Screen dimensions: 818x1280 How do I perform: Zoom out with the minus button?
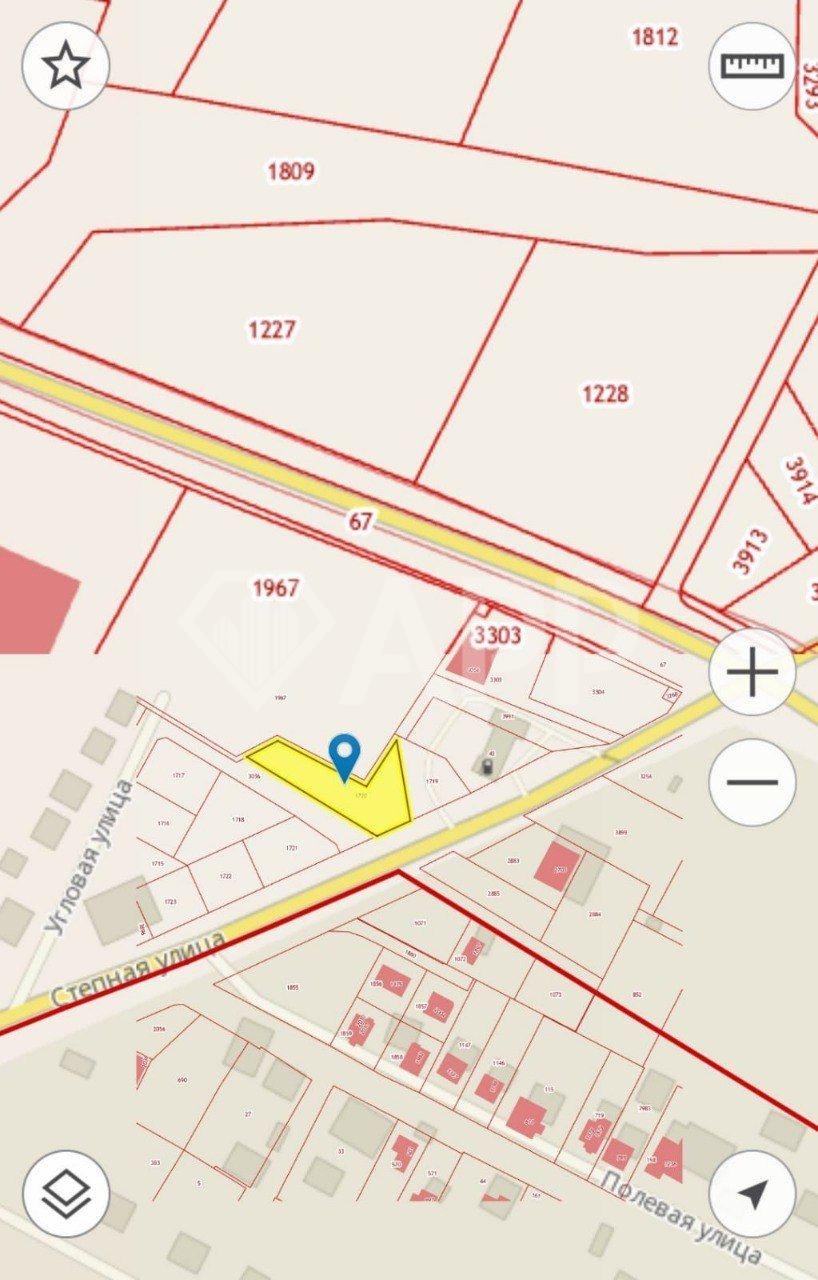(752, 782)
